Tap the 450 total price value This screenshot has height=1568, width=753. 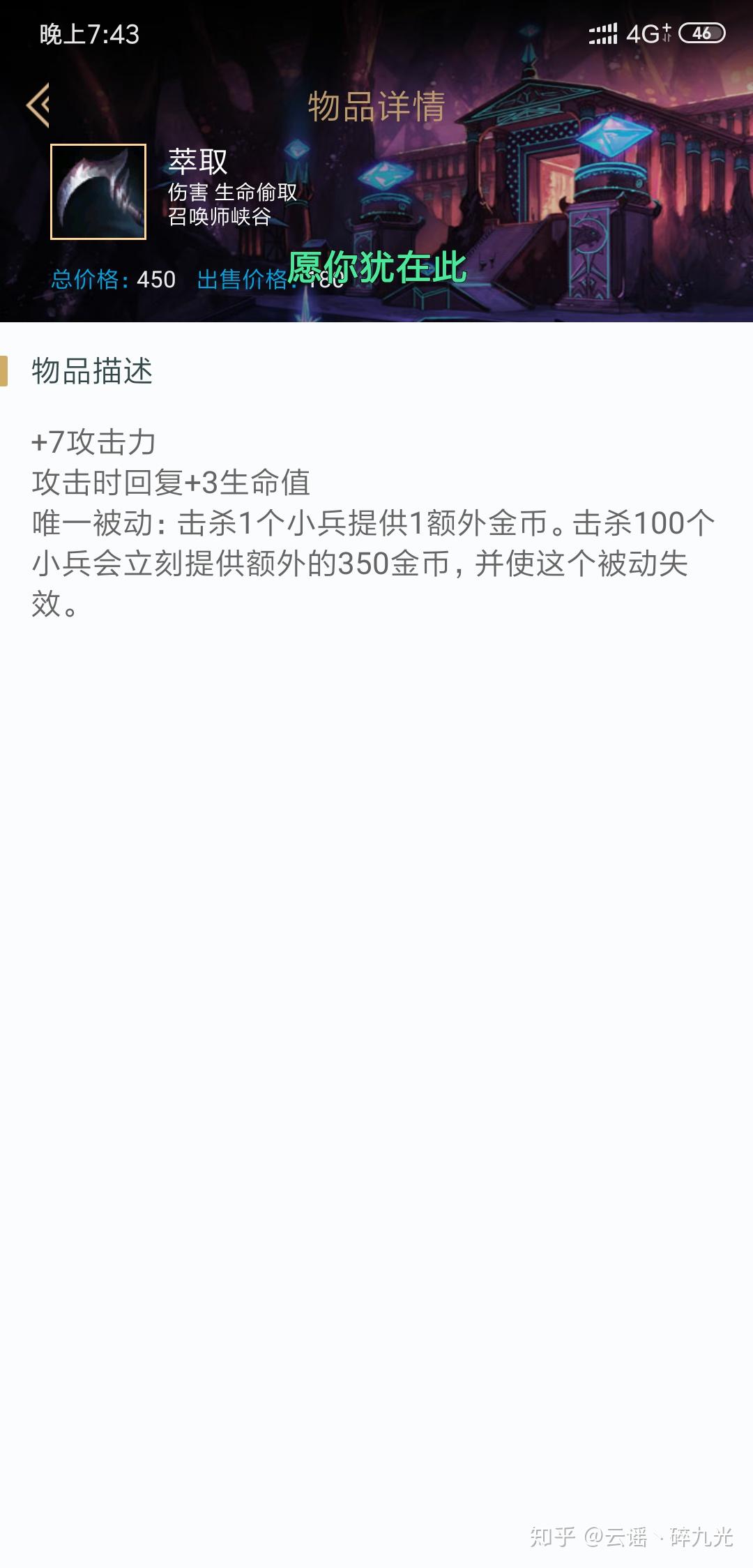click(155, 278)
